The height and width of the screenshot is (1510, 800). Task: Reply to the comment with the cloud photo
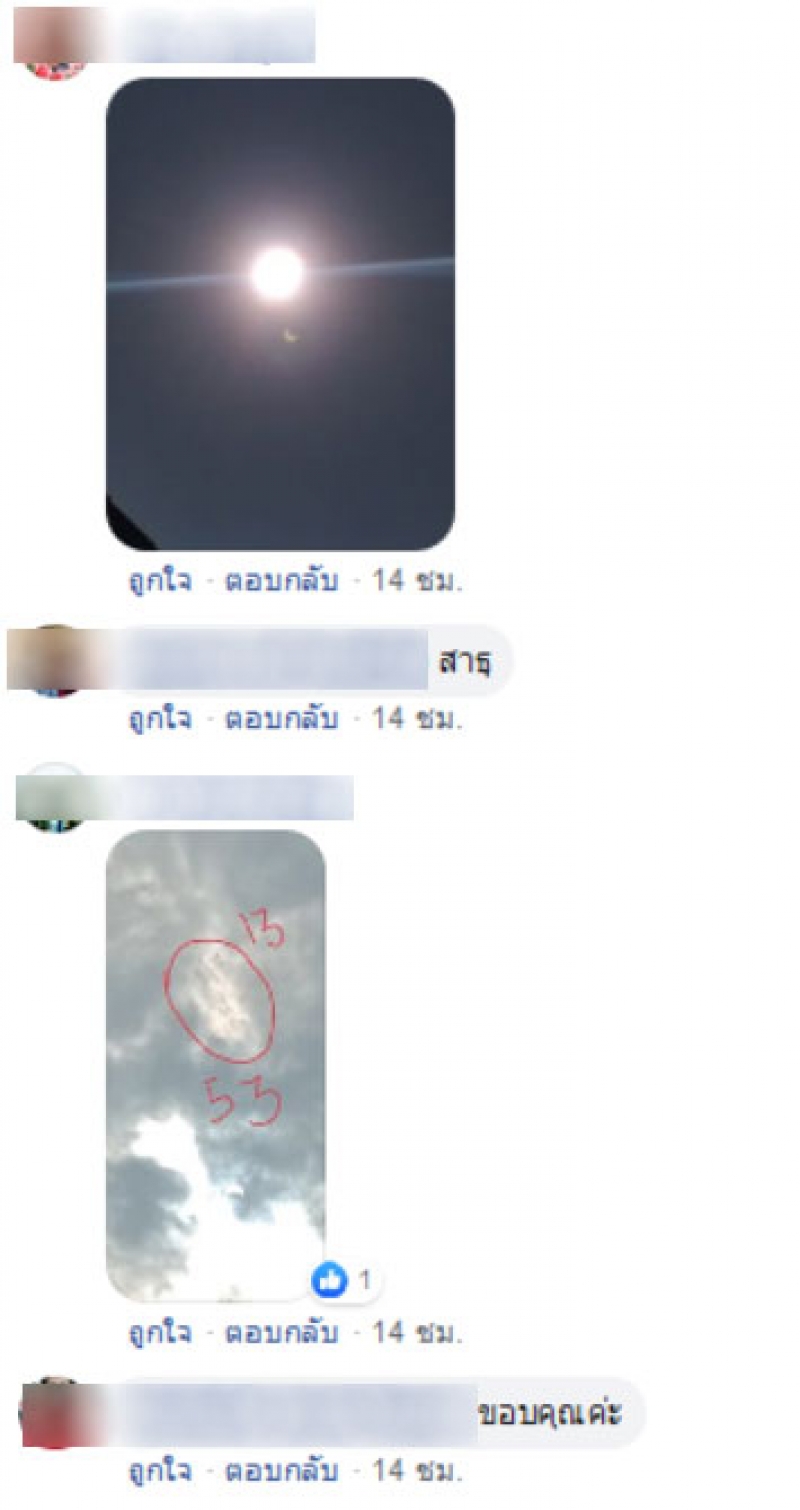pos(280,1333)
